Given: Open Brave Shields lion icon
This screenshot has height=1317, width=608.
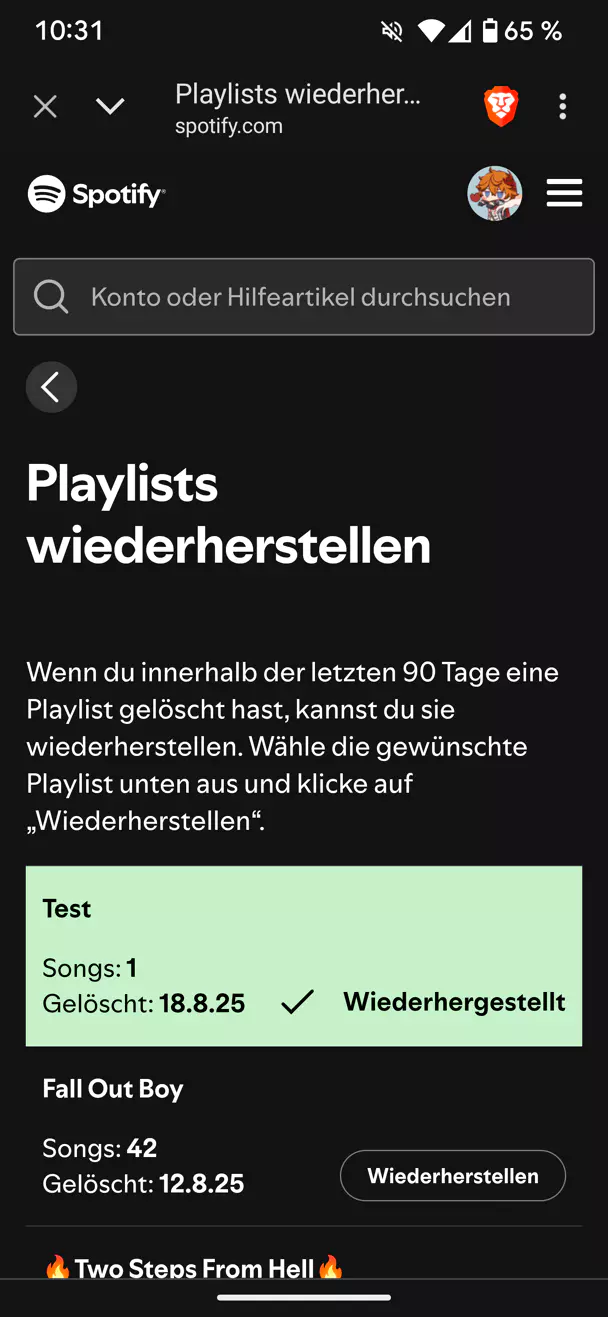Looking at the screenshot, I should (x=501, y=107).
